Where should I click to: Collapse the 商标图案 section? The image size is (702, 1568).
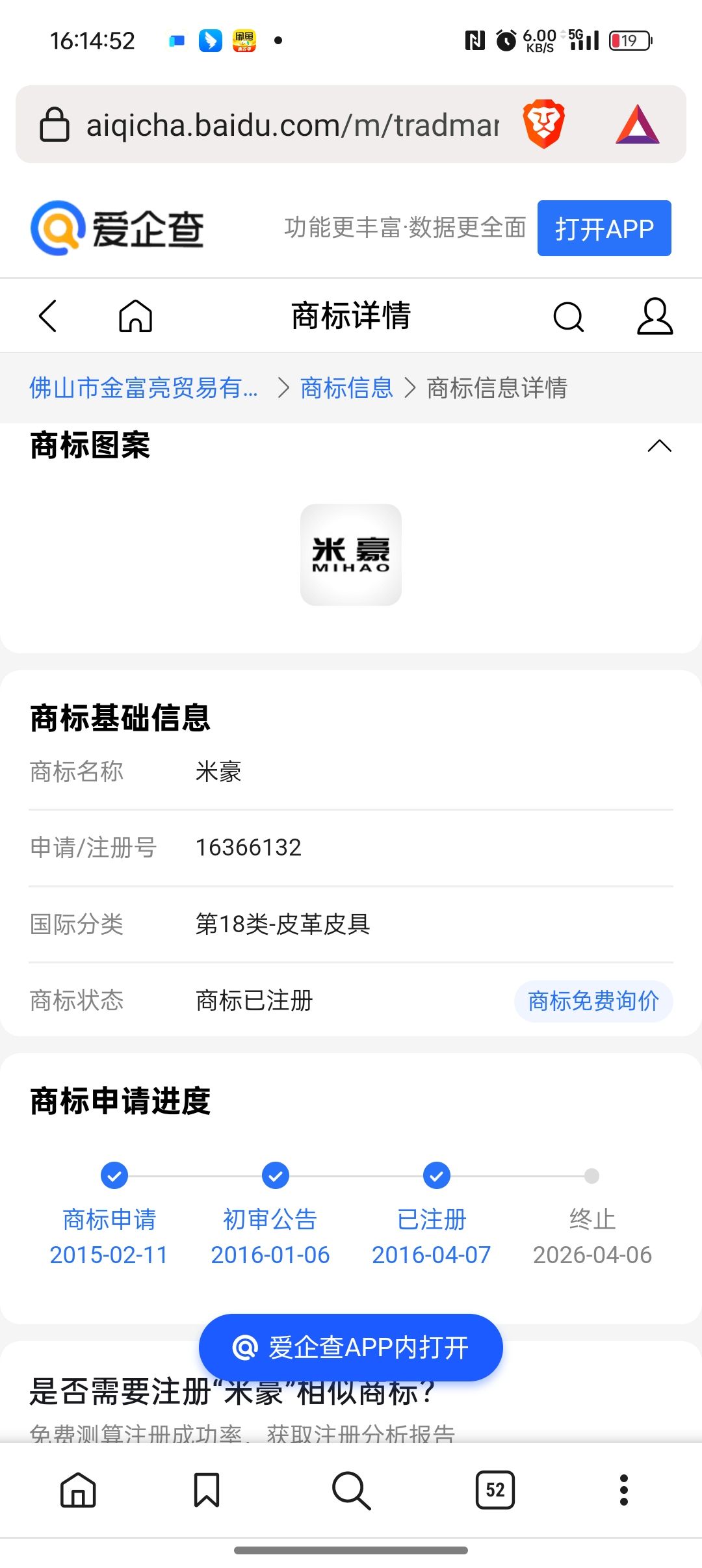click(x=659, y=446)
